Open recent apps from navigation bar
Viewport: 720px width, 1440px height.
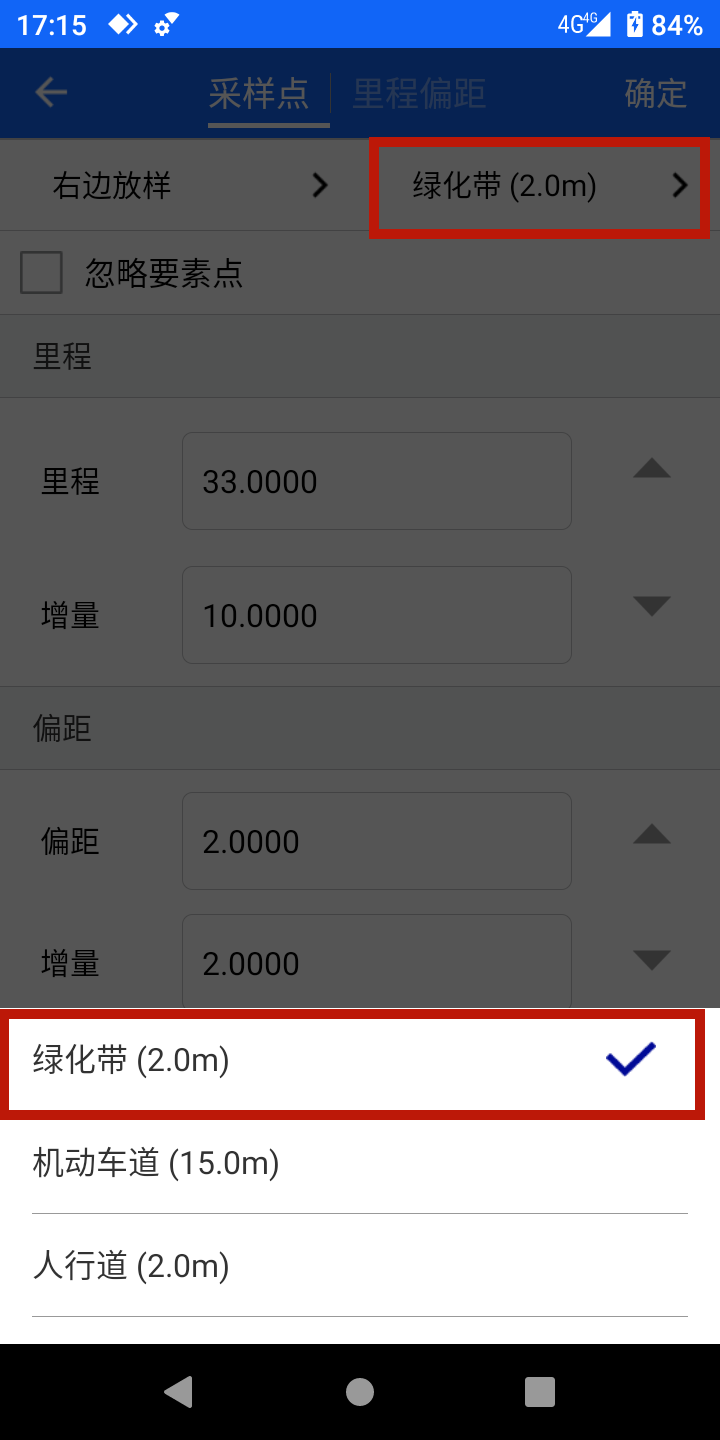(540, 1392)
